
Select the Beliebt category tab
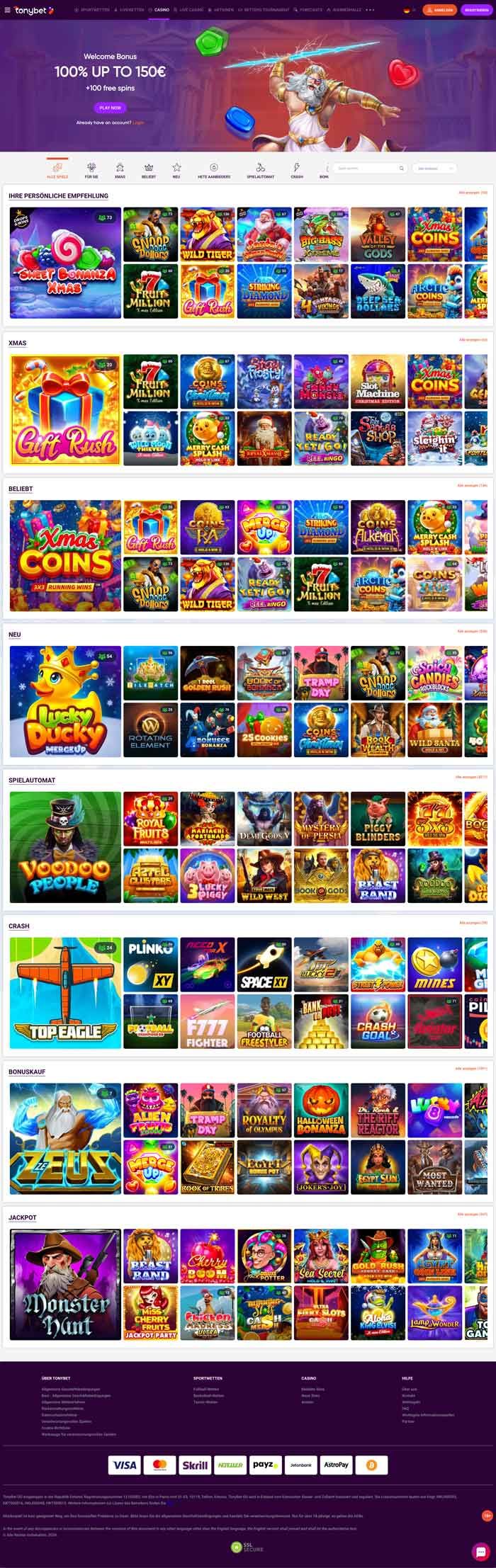[x=149, y=170]
